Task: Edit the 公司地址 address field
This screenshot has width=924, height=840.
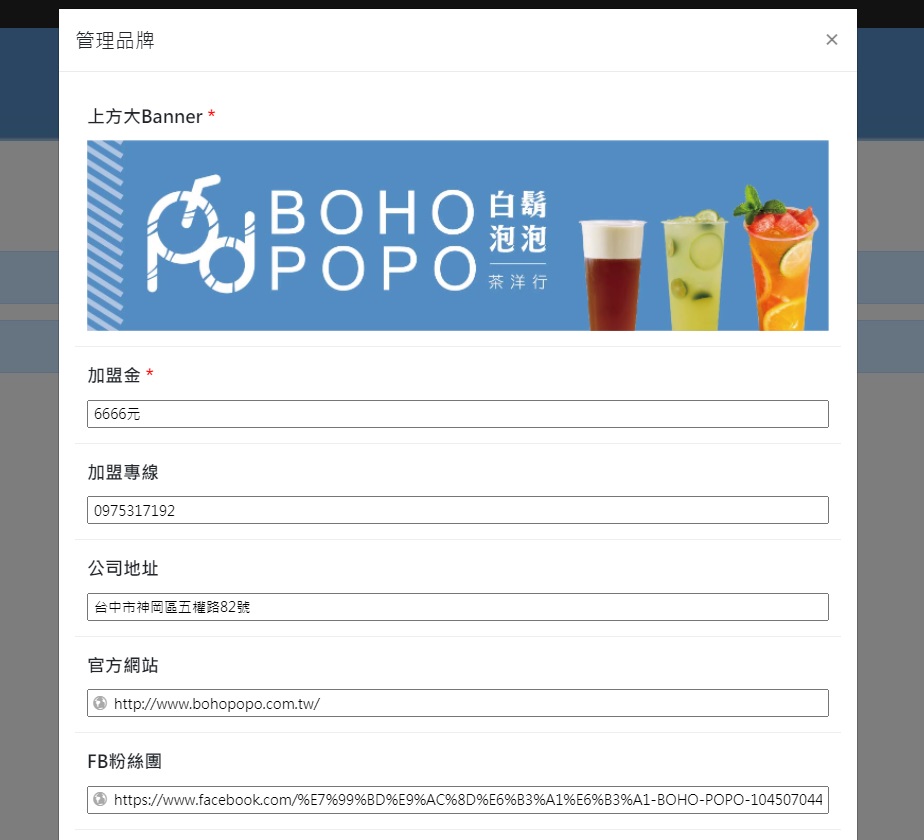Action: click(x=457, y=607)
